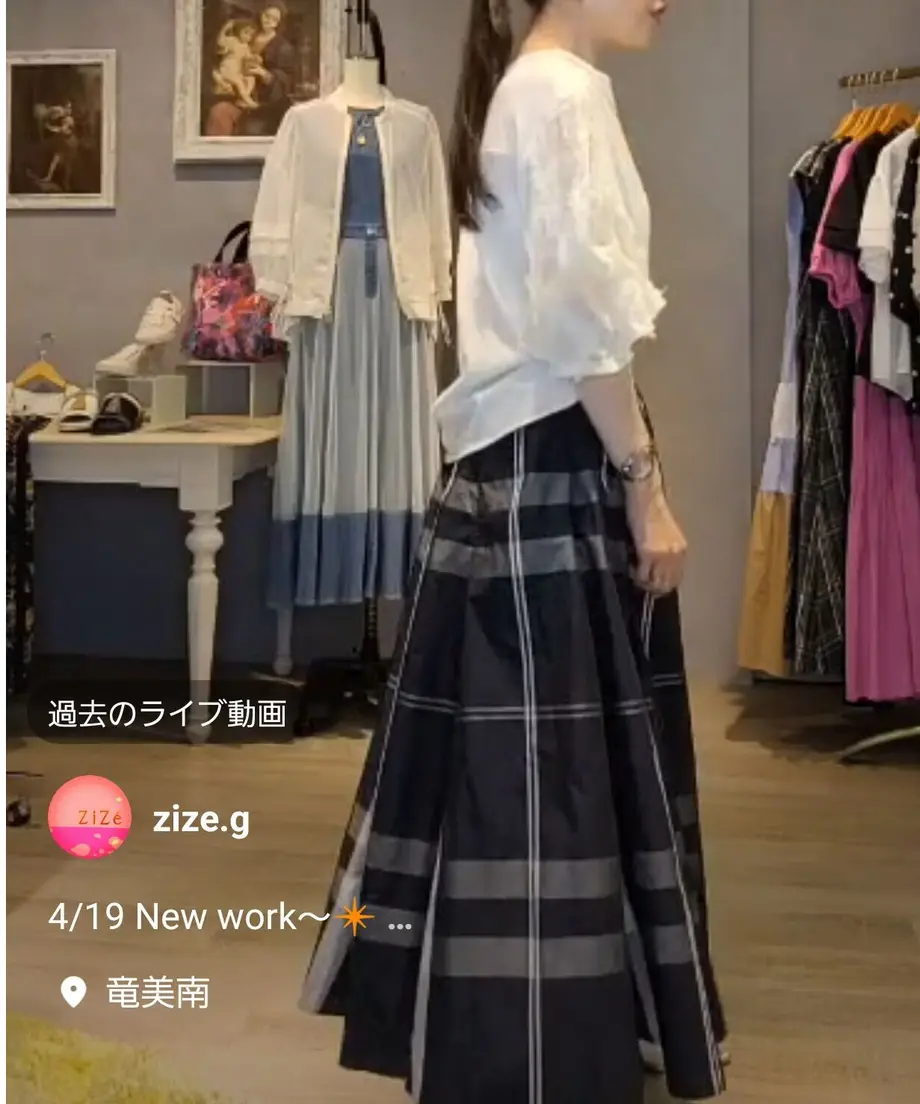This screenshot has height=1104, width=920.
Task: Open the 竜美南 location tag
Action: [x=157, y=992]
